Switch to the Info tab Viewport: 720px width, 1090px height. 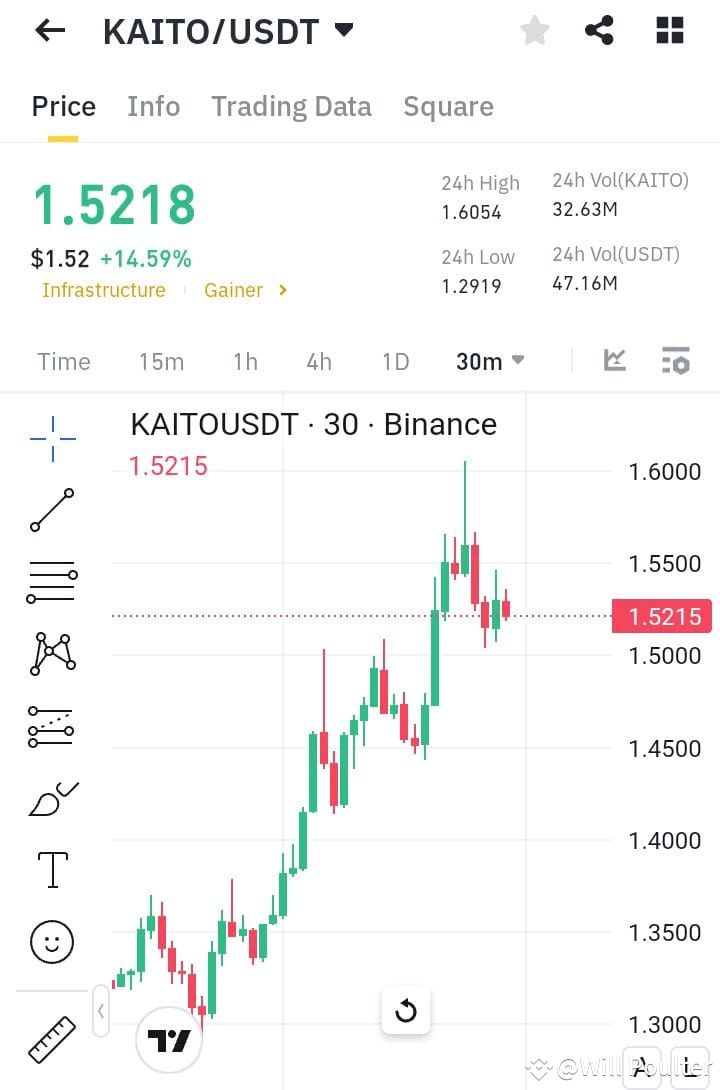click(x=153, y=106)
